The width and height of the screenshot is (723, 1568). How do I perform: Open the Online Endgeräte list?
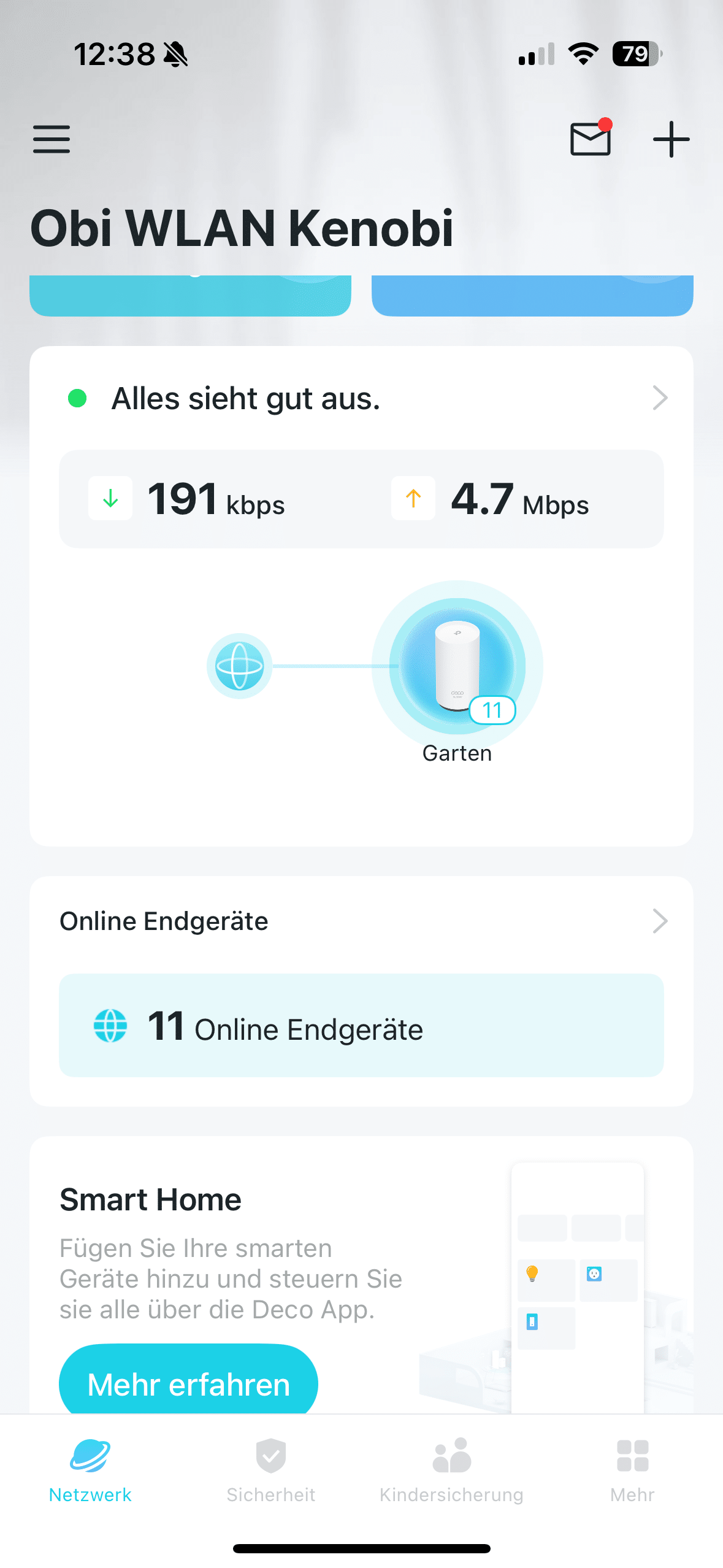361,921
